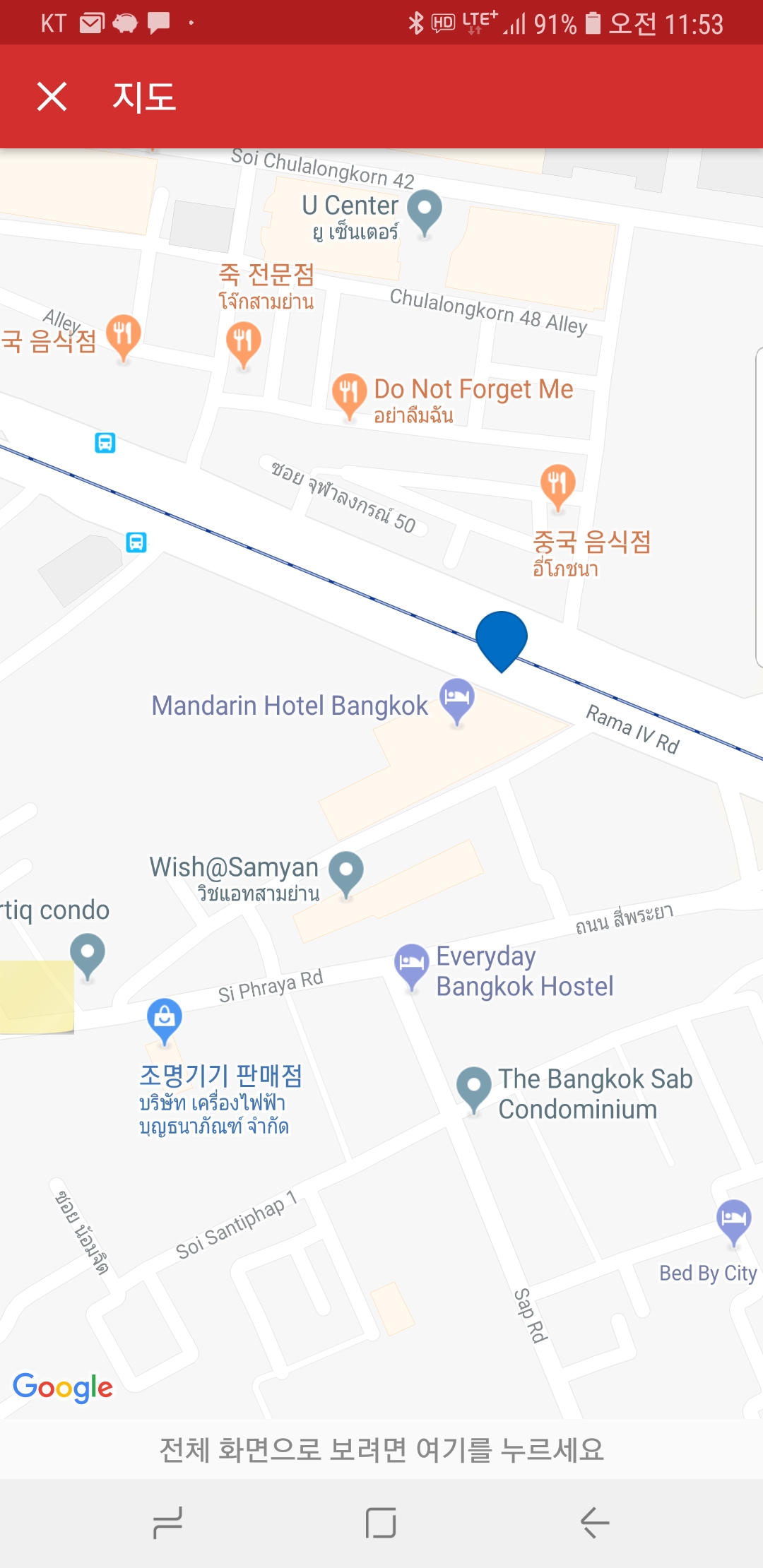763x1568 pixels.
Task: Tap the full-screen map prompt banner
Action: coord(381,1449)
